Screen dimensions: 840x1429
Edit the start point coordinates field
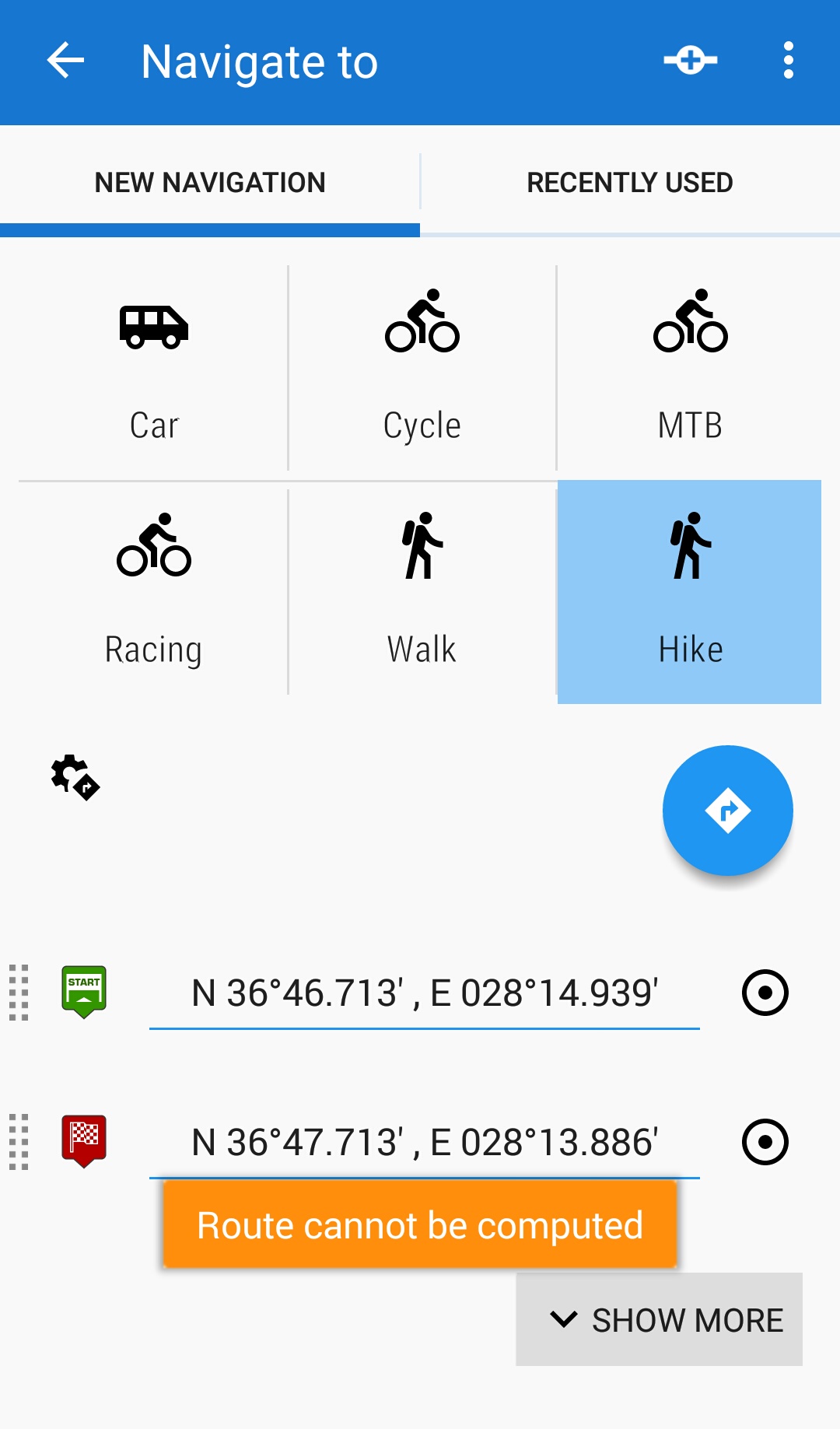[425, 993]
